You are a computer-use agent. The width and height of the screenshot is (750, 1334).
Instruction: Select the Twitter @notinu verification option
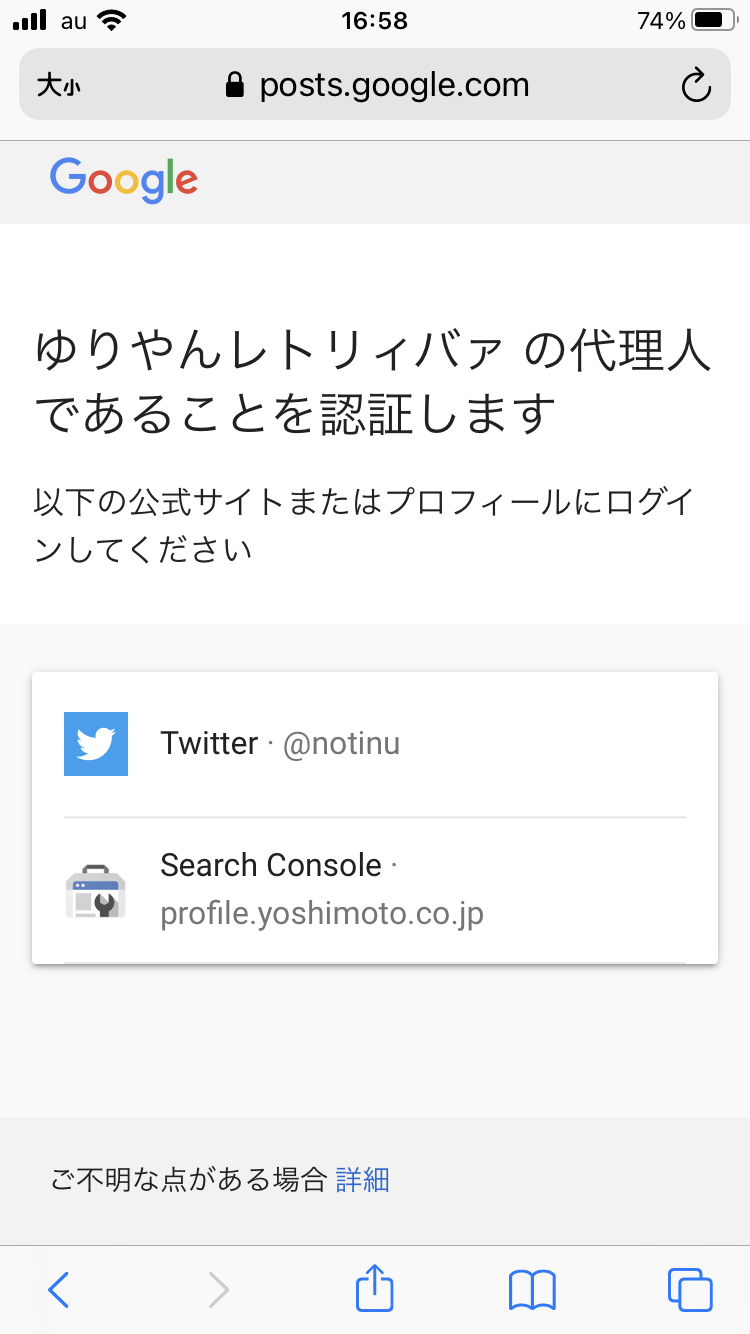click(x=375, y=744)
